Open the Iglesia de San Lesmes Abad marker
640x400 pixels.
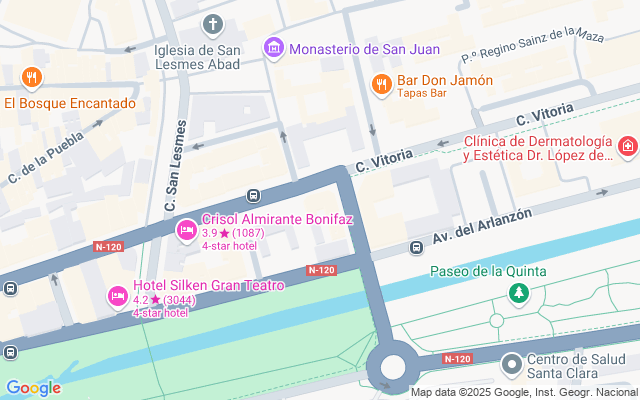click(213, 25)
